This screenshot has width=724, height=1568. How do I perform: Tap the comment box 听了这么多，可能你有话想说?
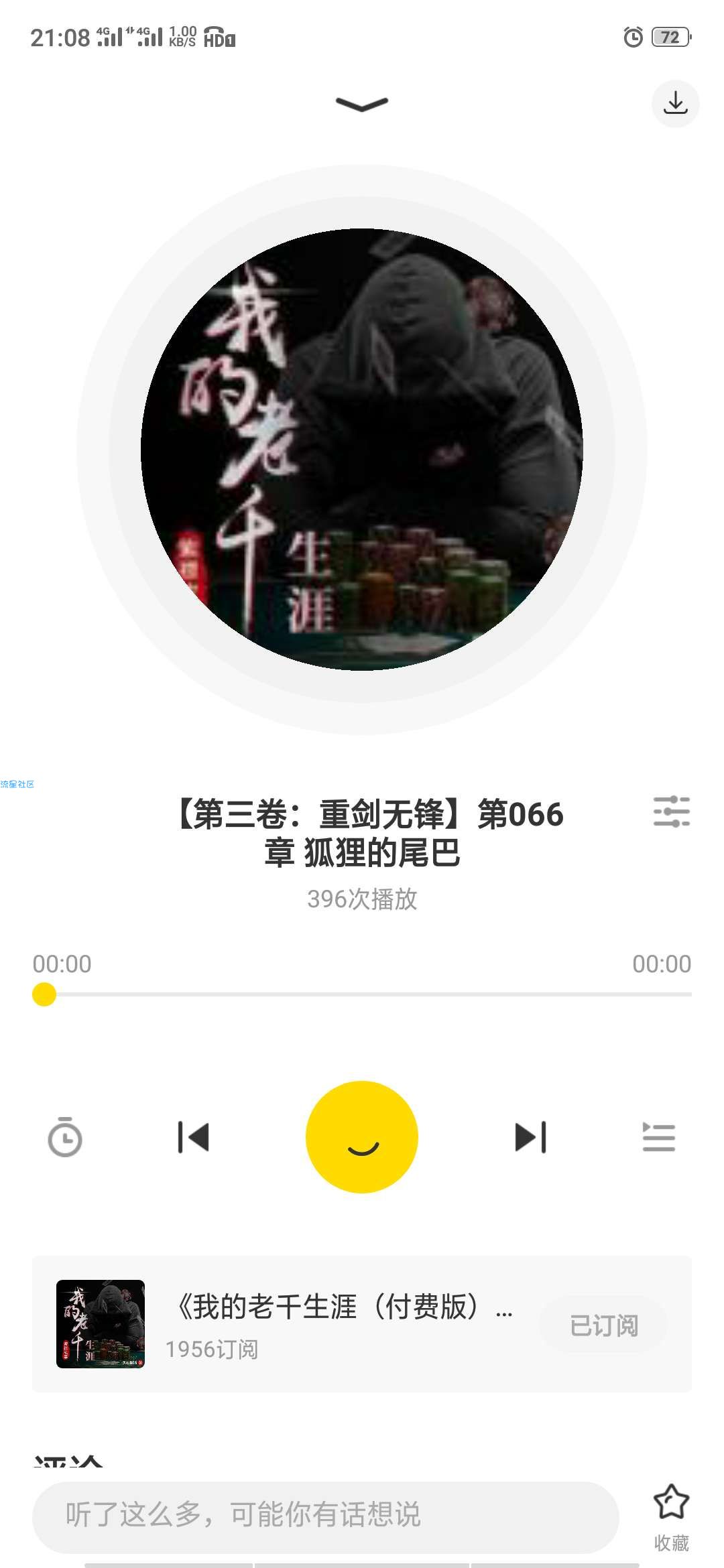click(326, 1514)
